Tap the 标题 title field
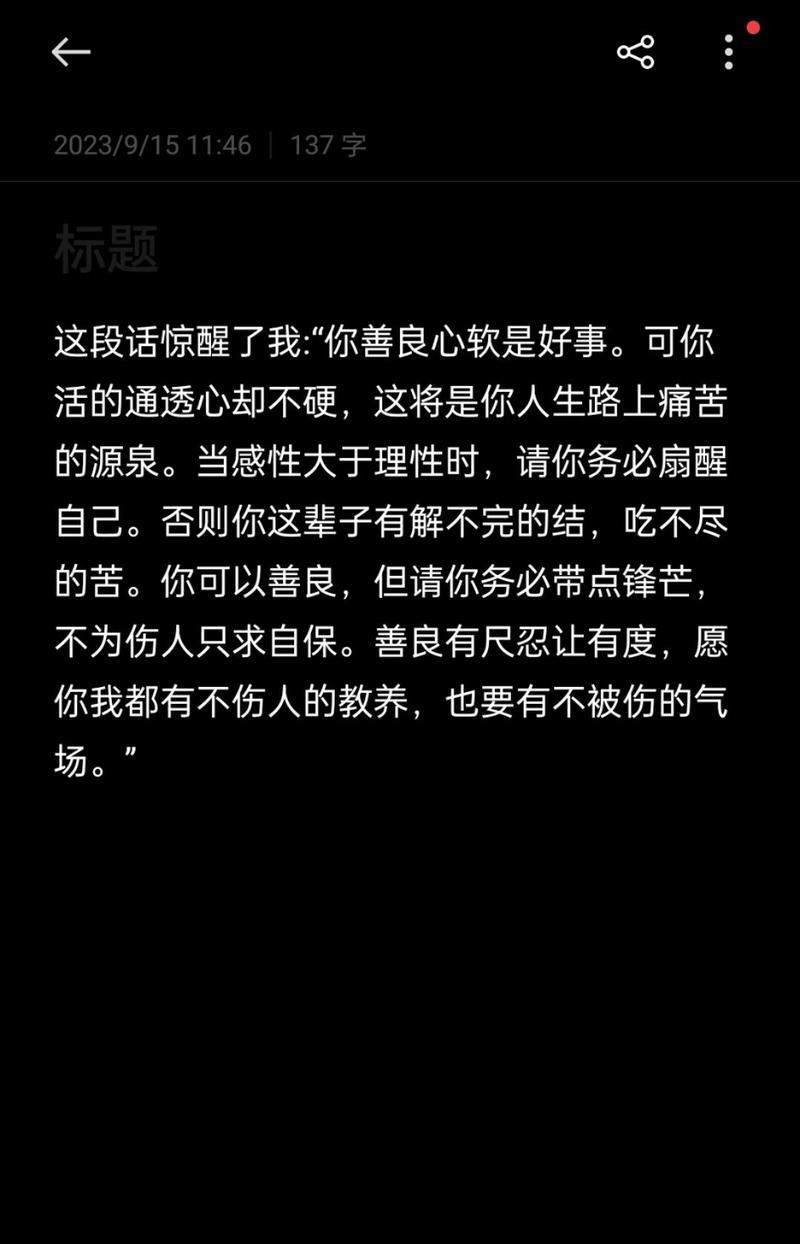The image size is (800, 1244). 107,249
